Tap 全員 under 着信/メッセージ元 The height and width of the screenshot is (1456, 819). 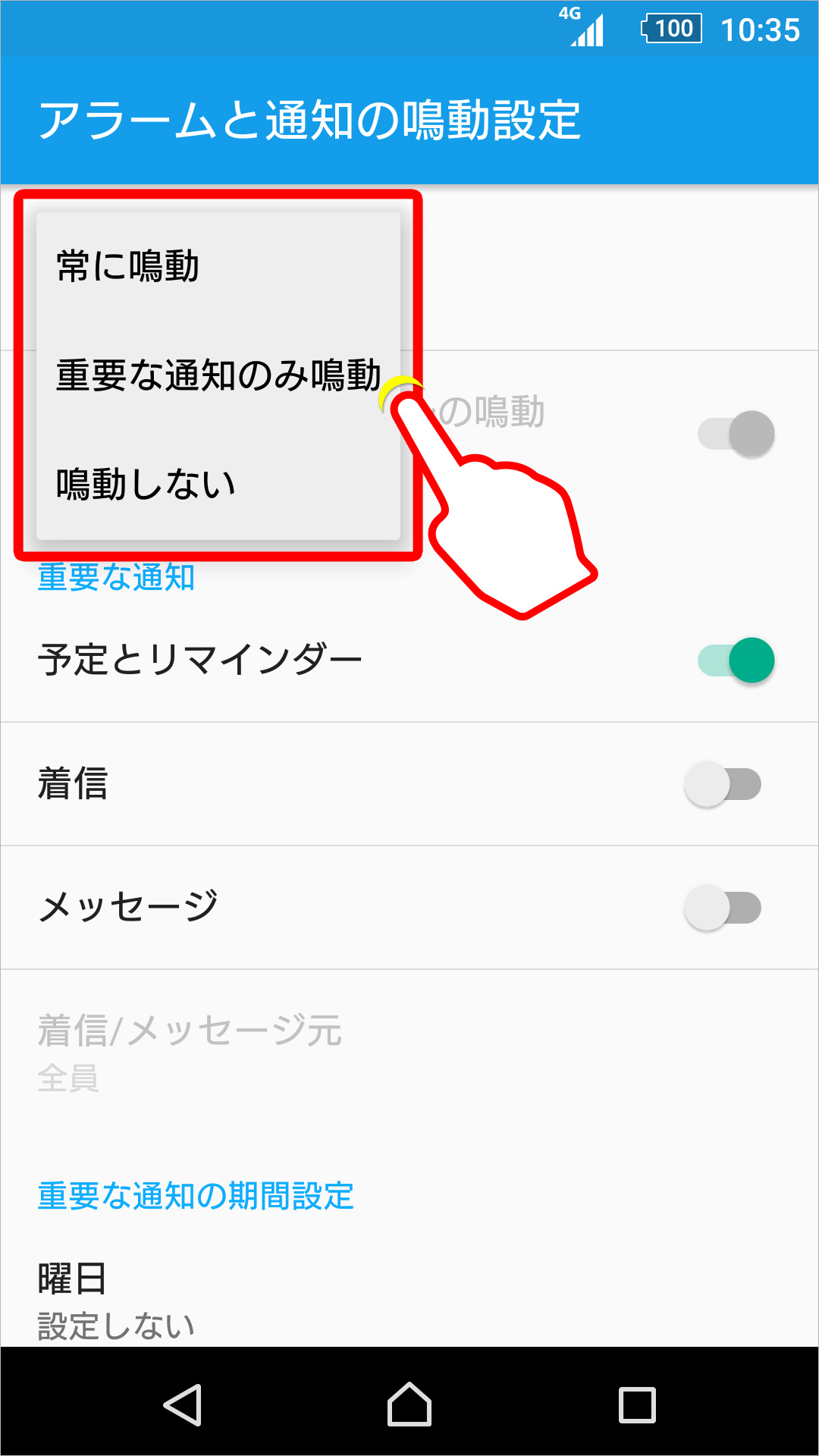(68, 1080)
